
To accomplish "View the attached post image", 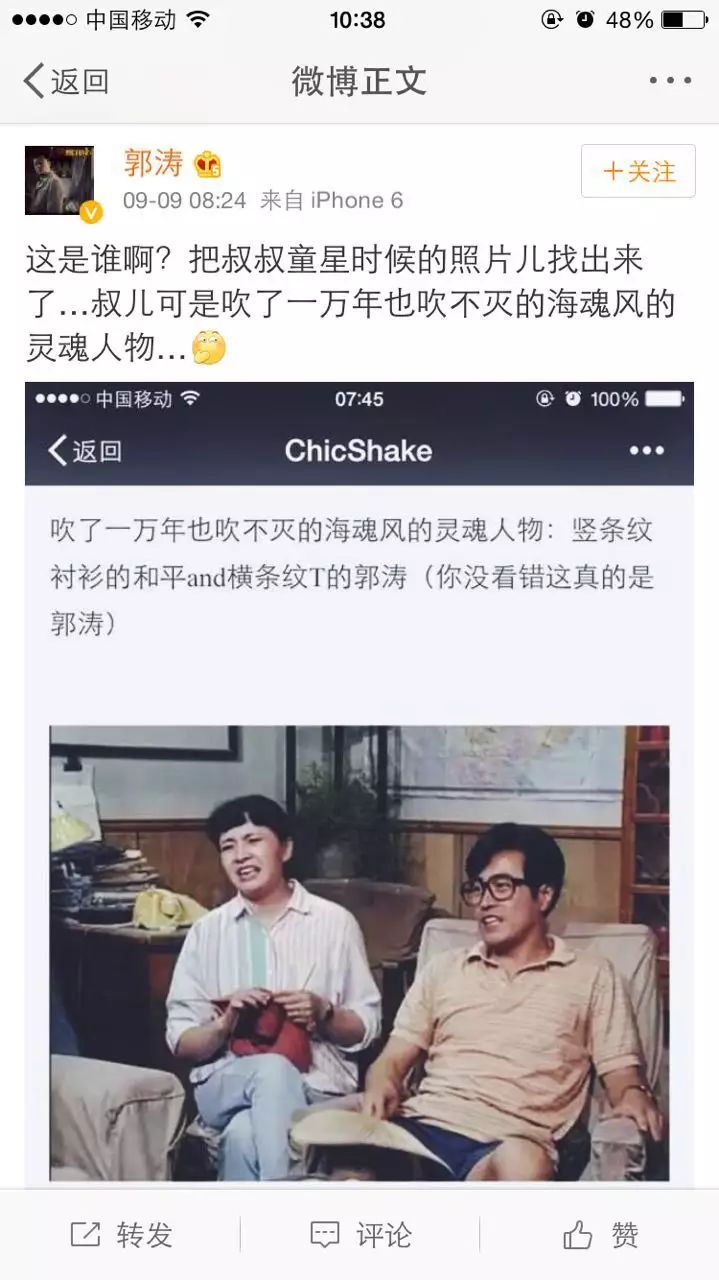I will tap(359, 780).
